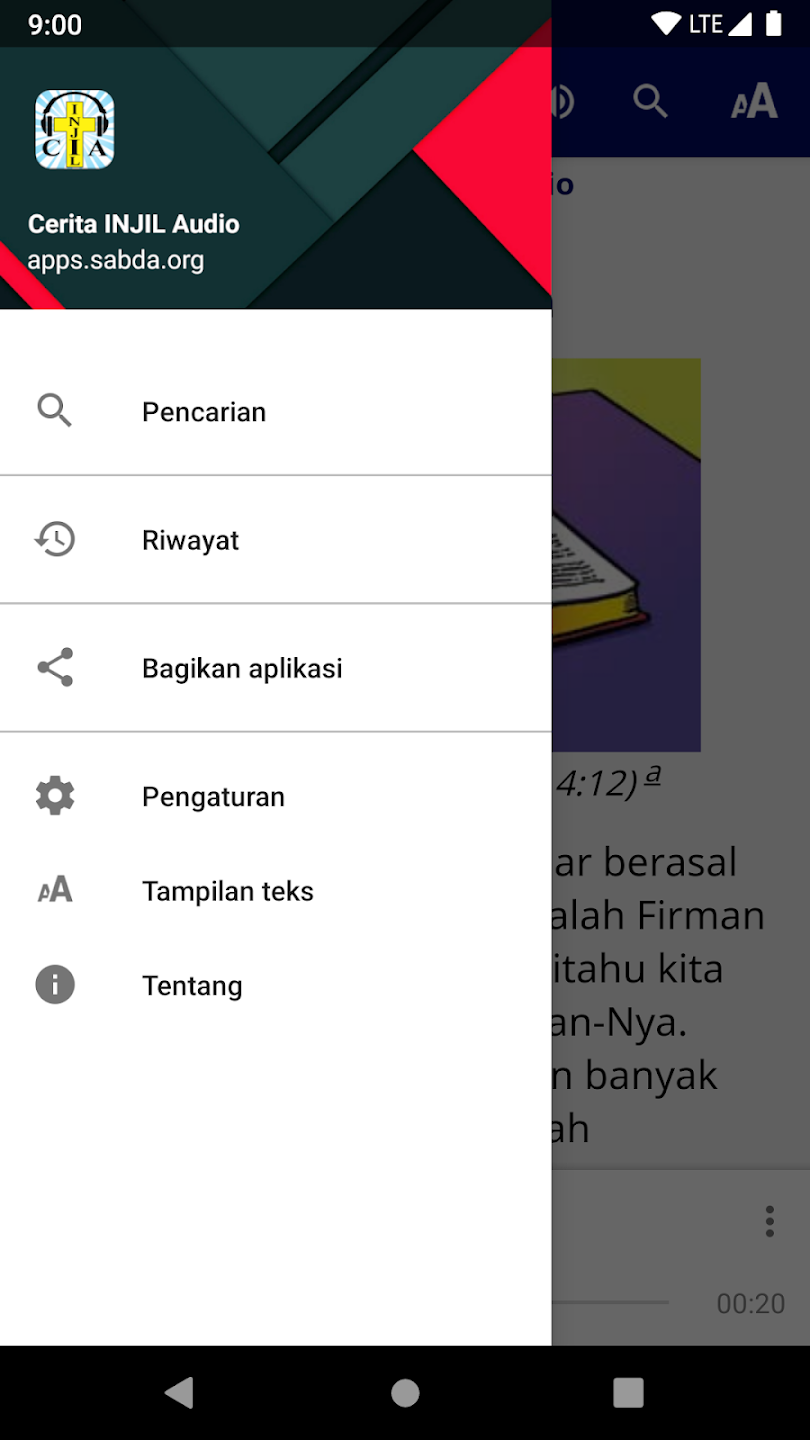The image size is (810, 1440).
Task: Open the audio player overflow menu
Action: 769,1221
